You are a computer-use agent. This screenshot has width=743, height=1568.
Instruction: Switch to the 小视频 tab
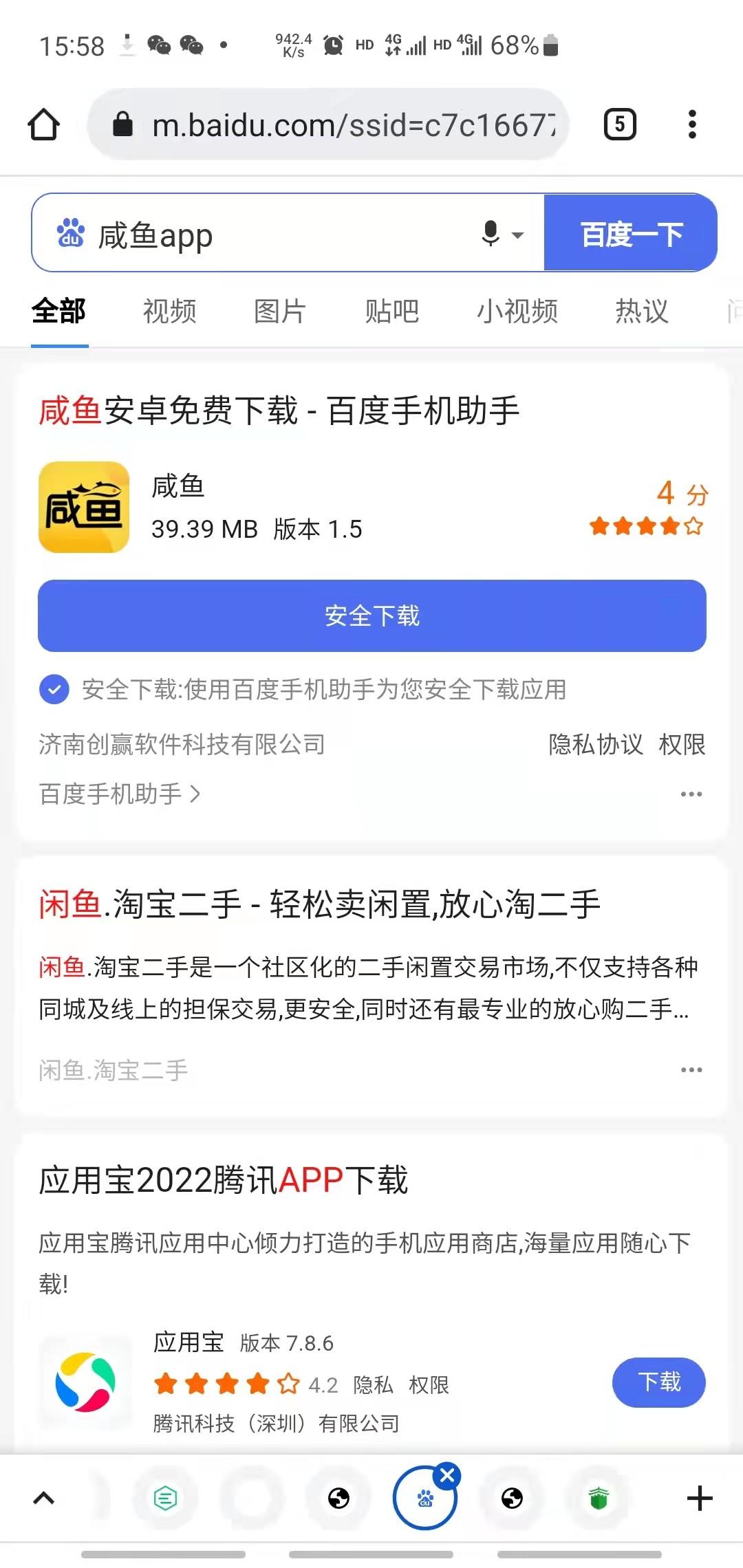517,311
